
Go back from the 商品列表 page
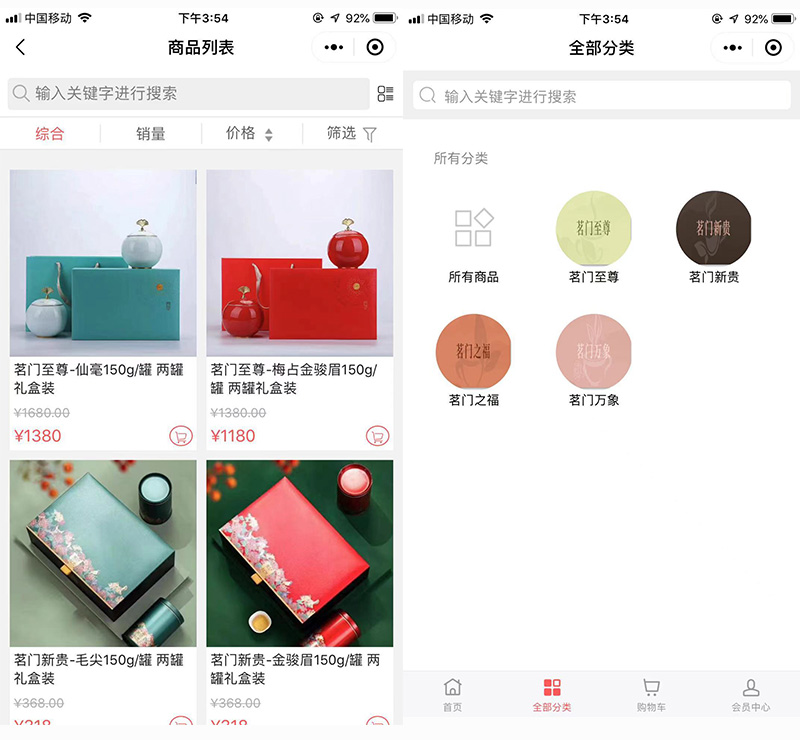click(x=20, y=47)
